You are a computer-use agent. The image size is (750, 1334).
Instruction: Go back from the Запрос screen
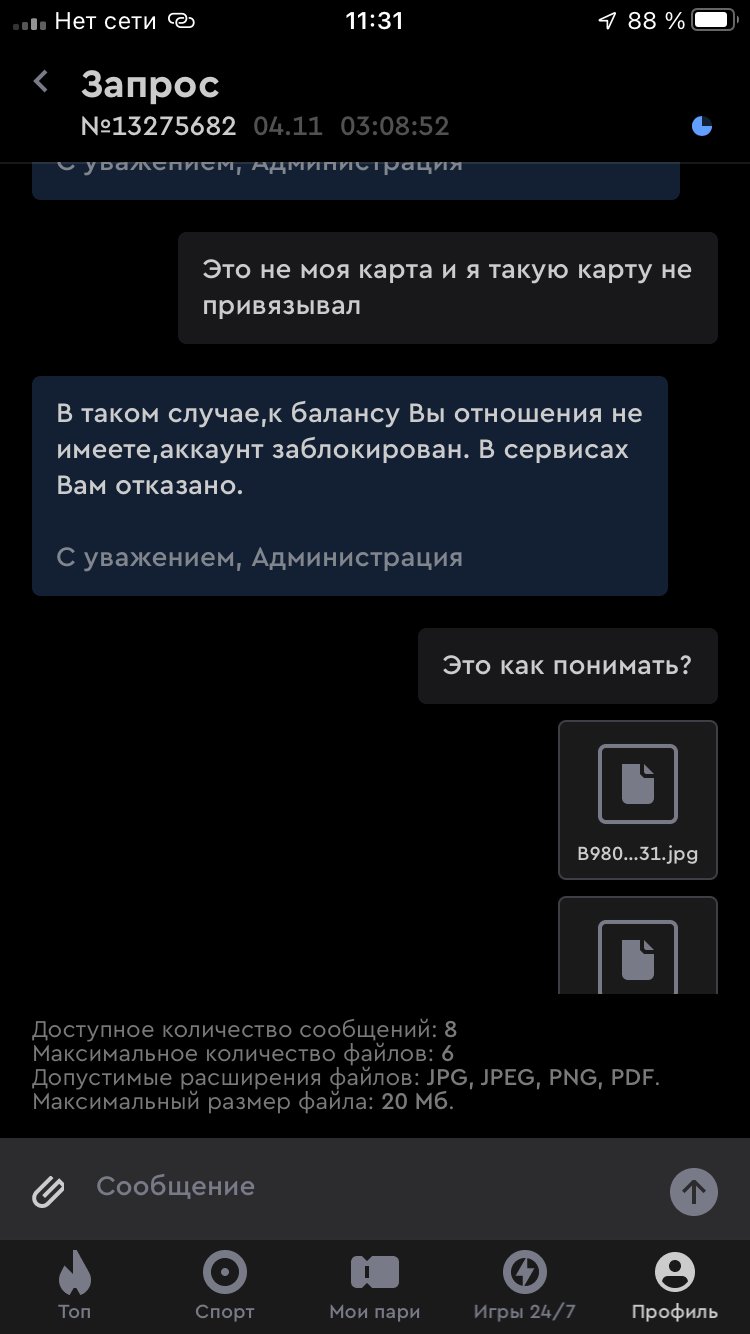coord(41,82)
